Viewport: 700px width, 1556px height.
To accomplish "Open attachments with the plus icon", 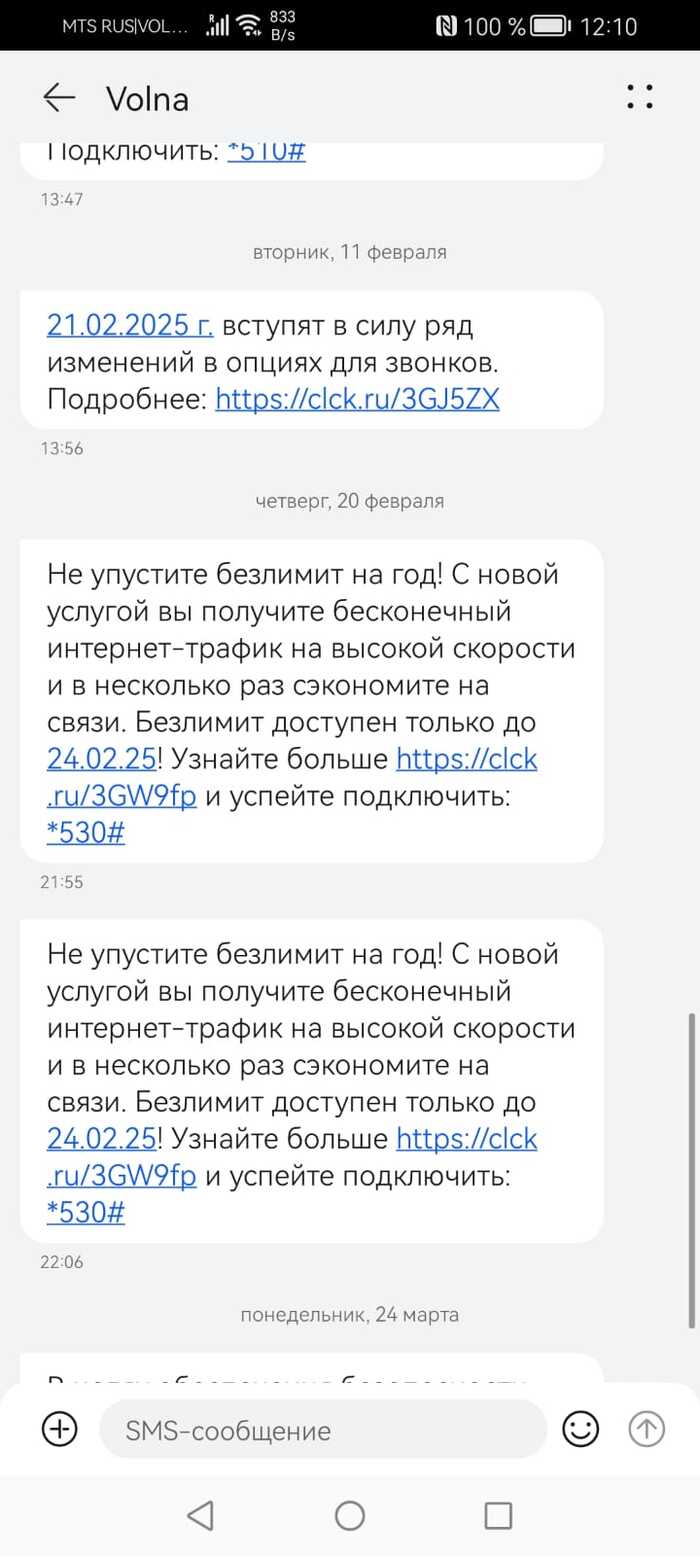I will coord(59,1429).
